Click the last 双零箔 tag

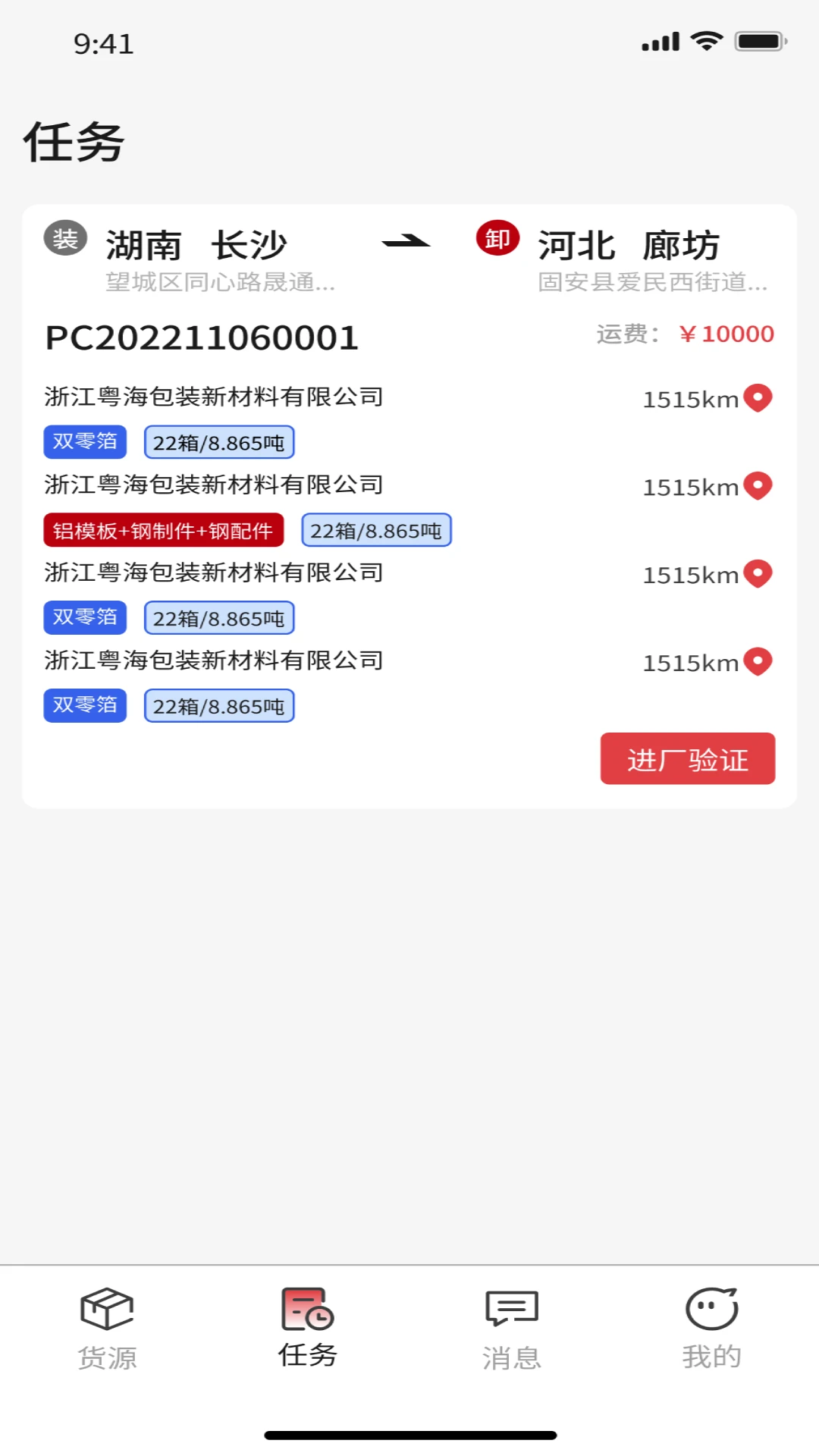84,705
